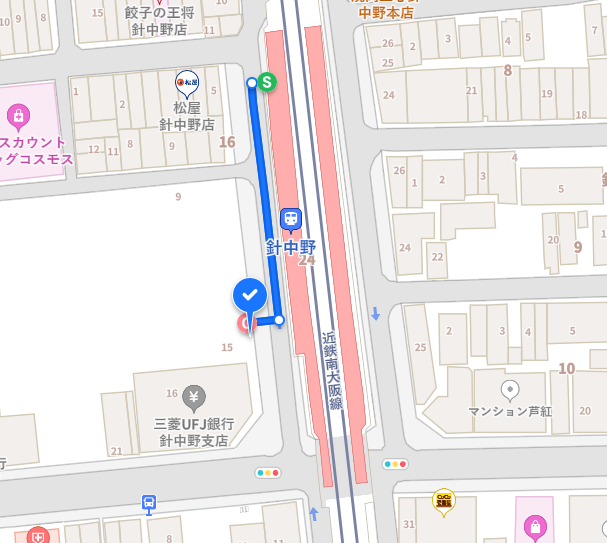Open the bus stop icon on the map
Image resolution: width=607 pixels, height=543 pixels.
tap(149, 503)
